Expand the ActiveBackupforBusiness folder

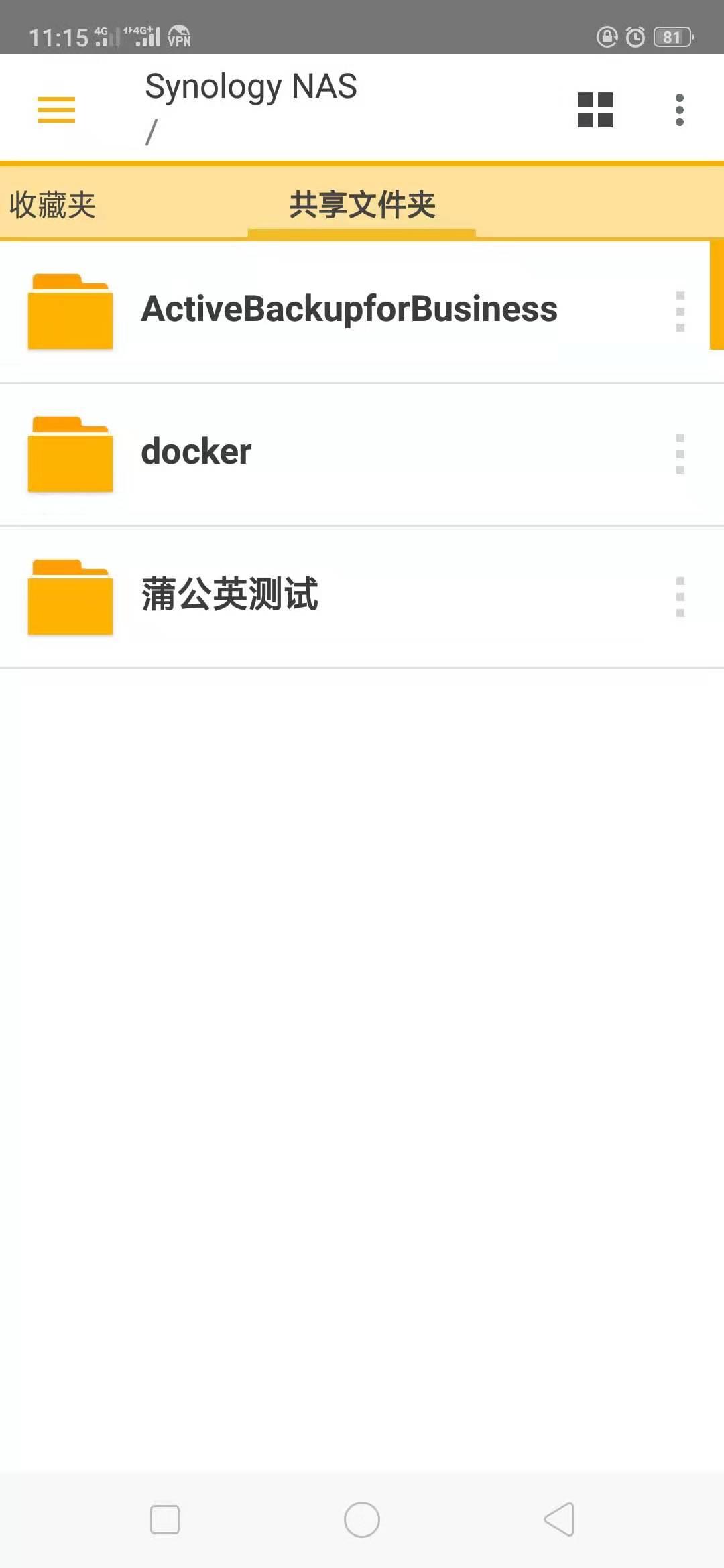point(349,310)
